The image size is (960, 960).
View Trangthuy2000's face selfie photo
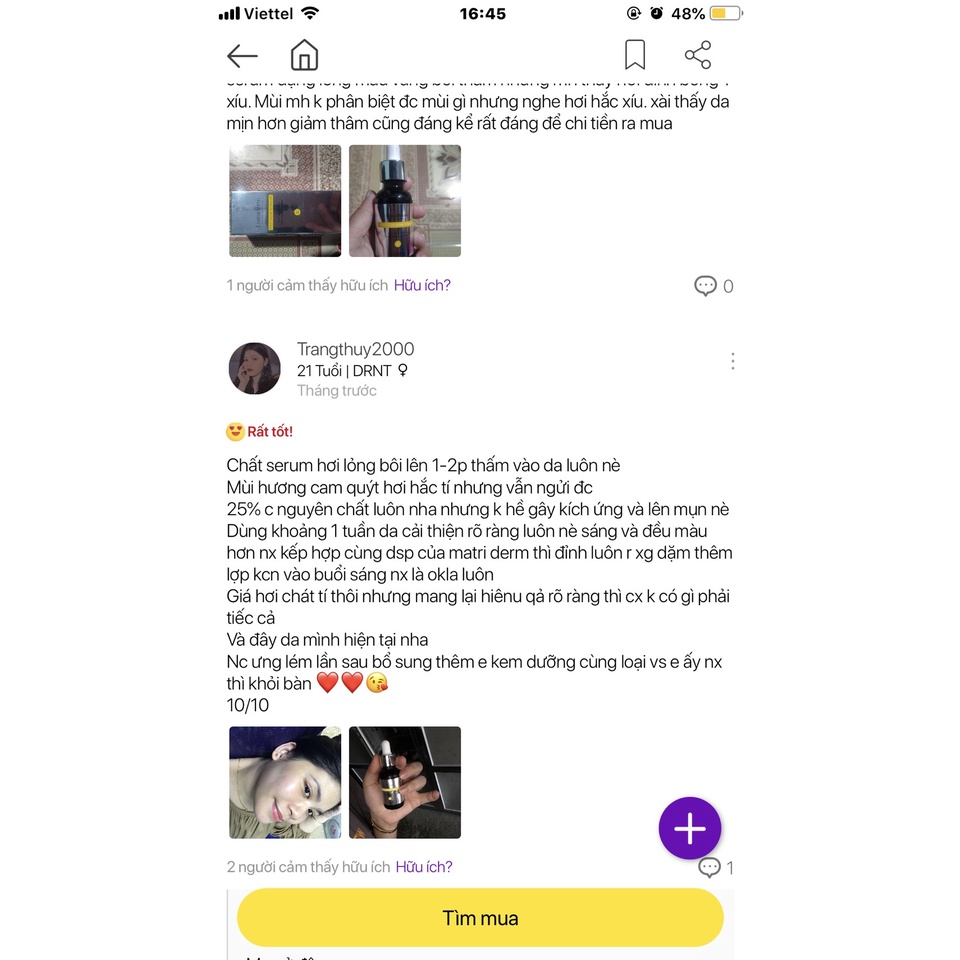285,782
